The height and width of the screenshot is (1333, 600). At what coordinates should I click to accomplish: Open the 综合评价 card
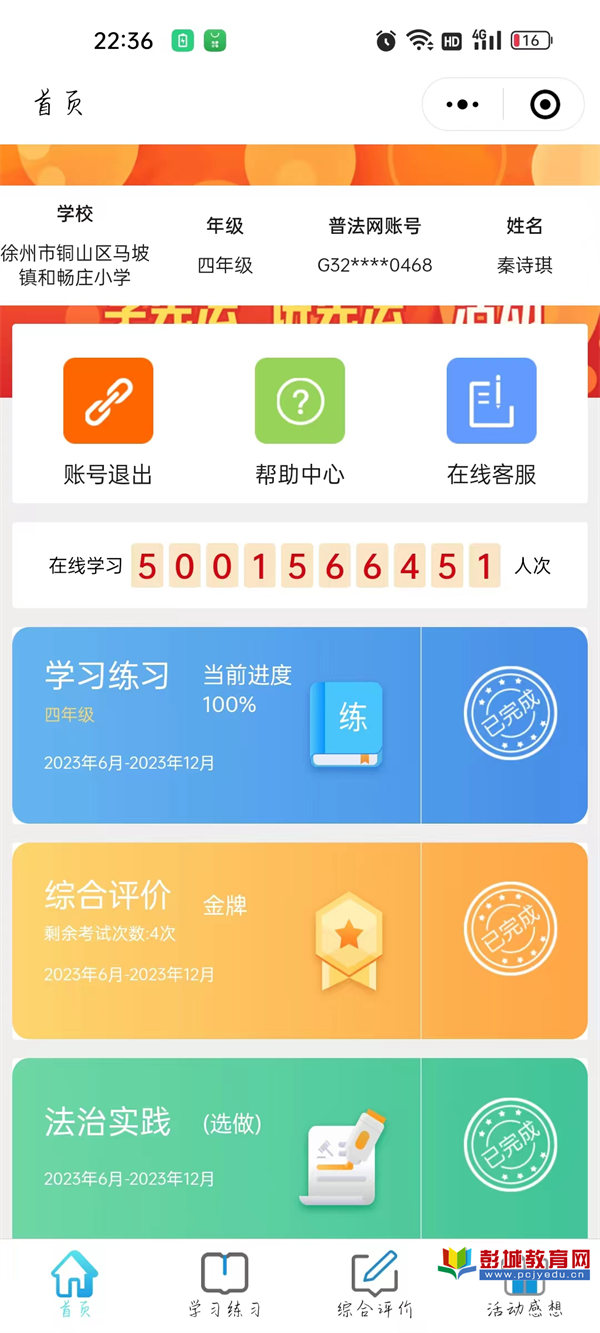[x=216, y=940]
